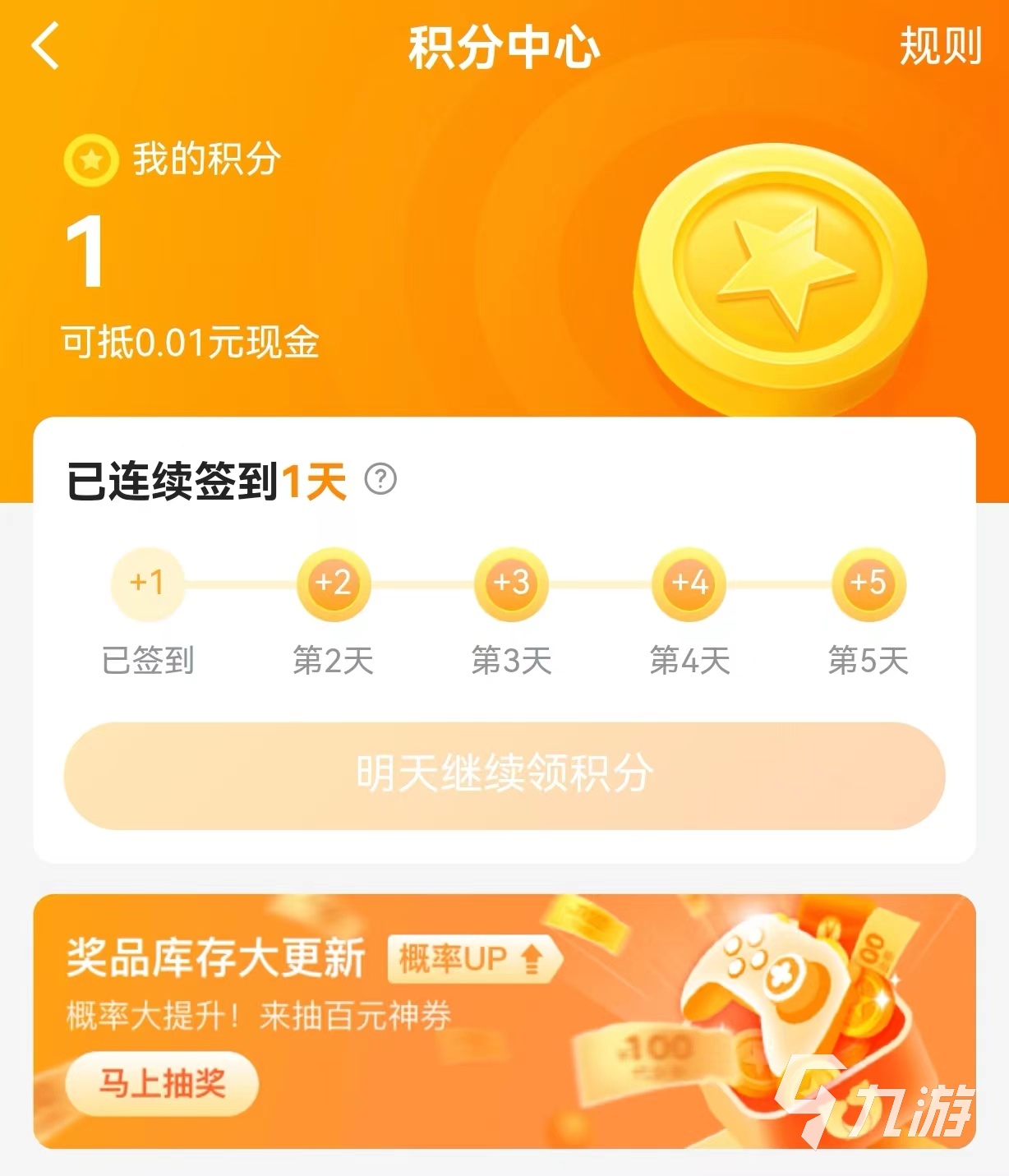Image resolution: width=1009 pixels, height=1176 pixels.
Task: Open the 规则 rules page
Action: [940, 46]
